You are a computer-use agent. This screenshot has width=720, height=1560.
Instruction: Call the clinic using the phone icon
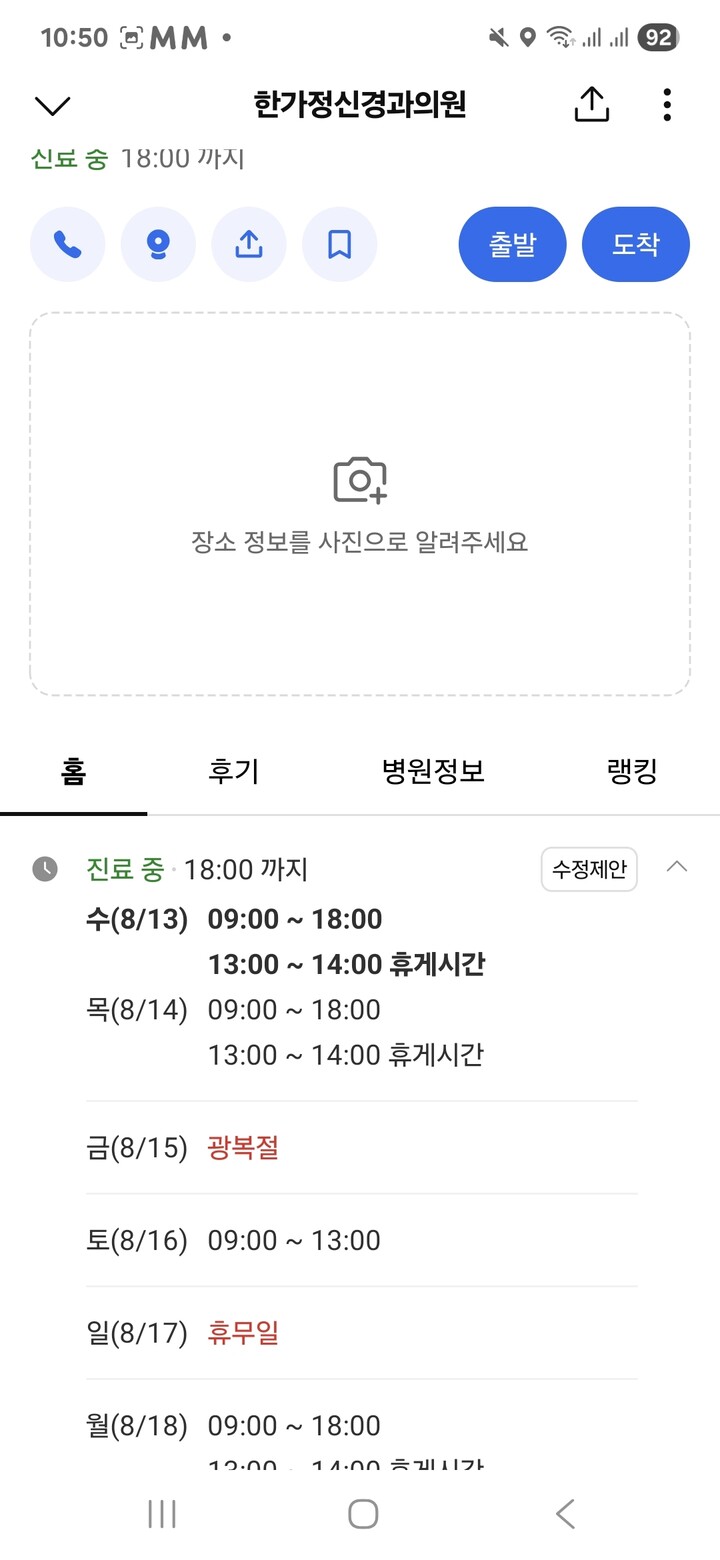coord(67,243)
